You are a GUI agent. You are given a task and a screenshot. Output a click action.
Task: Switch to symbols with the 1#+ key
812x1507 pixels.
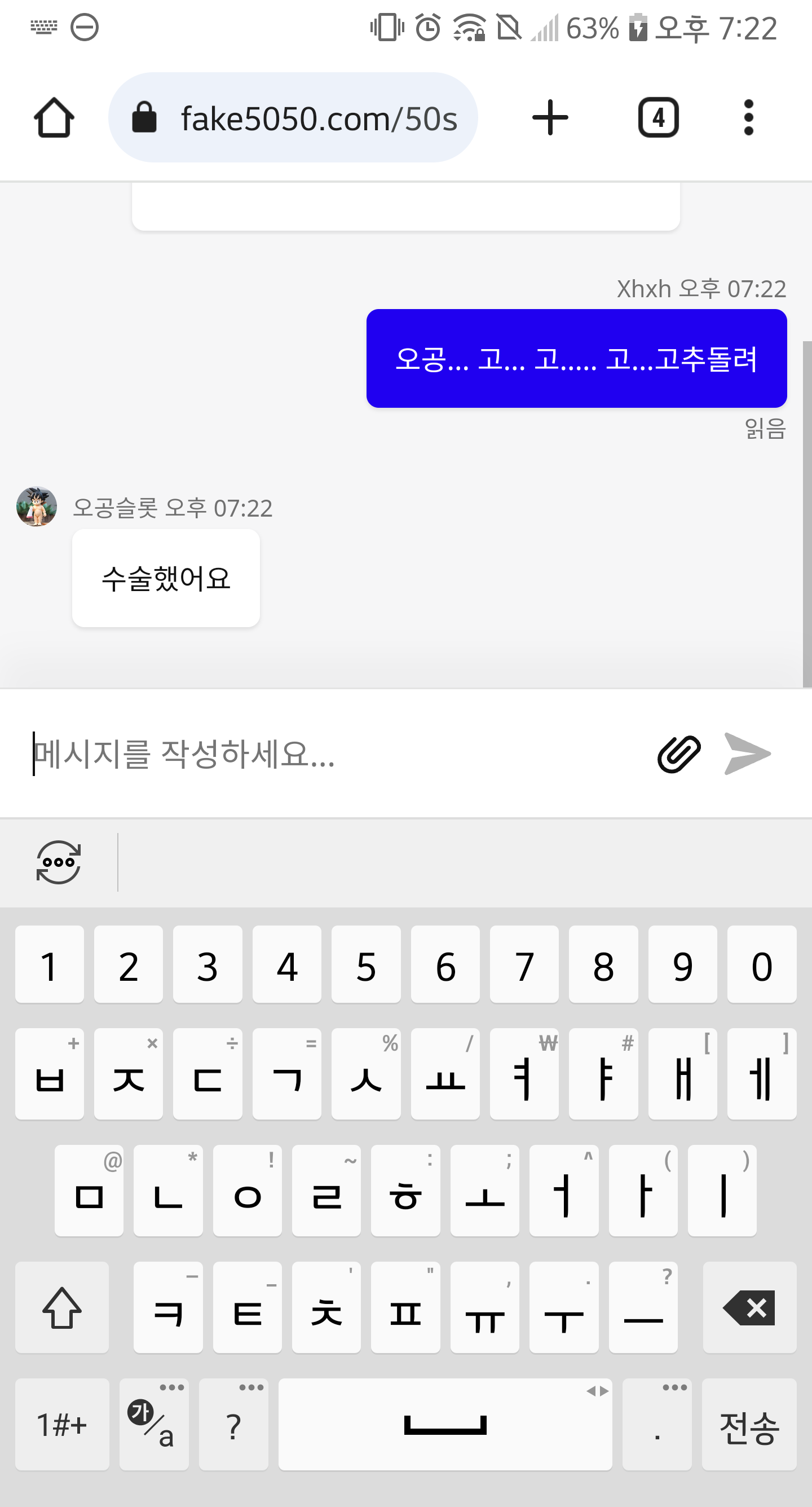click(62, 1425)
